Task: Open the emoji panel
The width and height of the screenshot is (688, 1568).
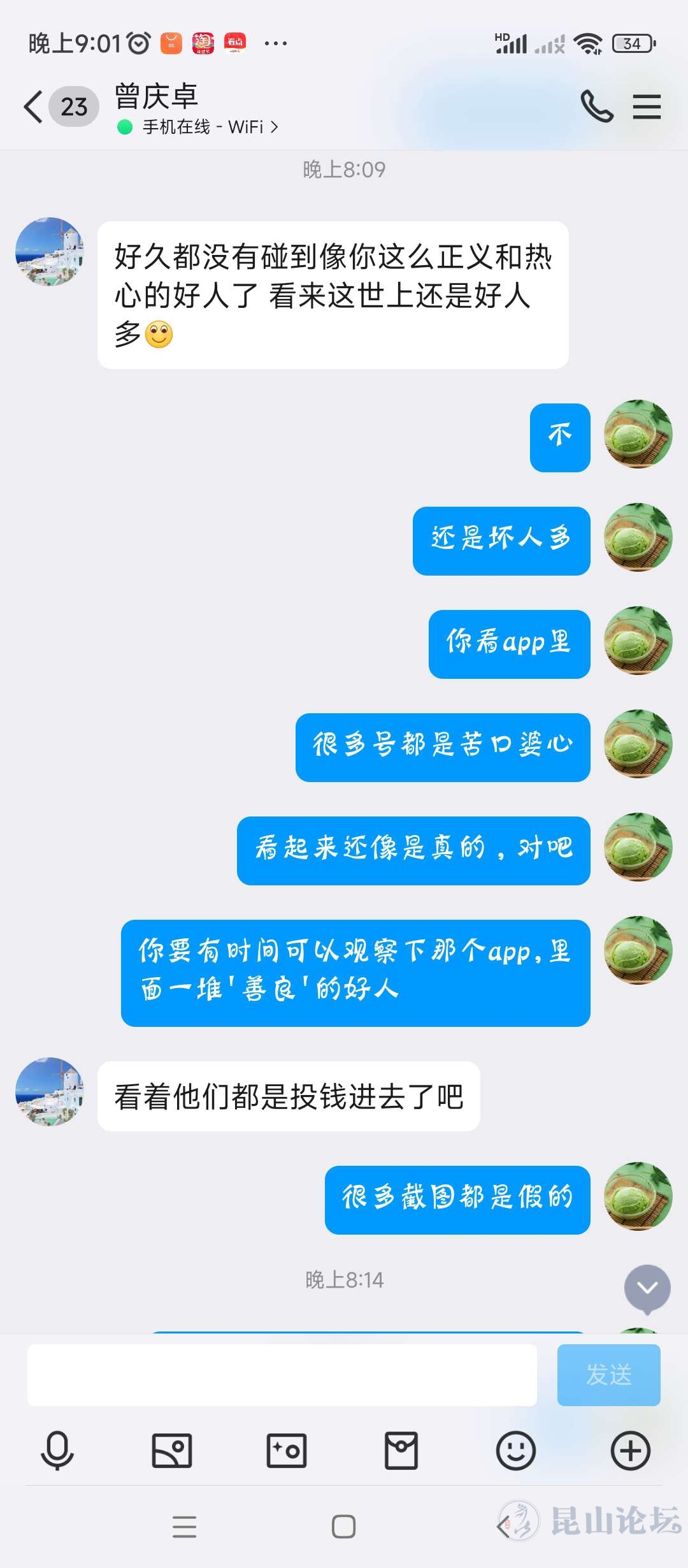Action: pos(516,1451)
